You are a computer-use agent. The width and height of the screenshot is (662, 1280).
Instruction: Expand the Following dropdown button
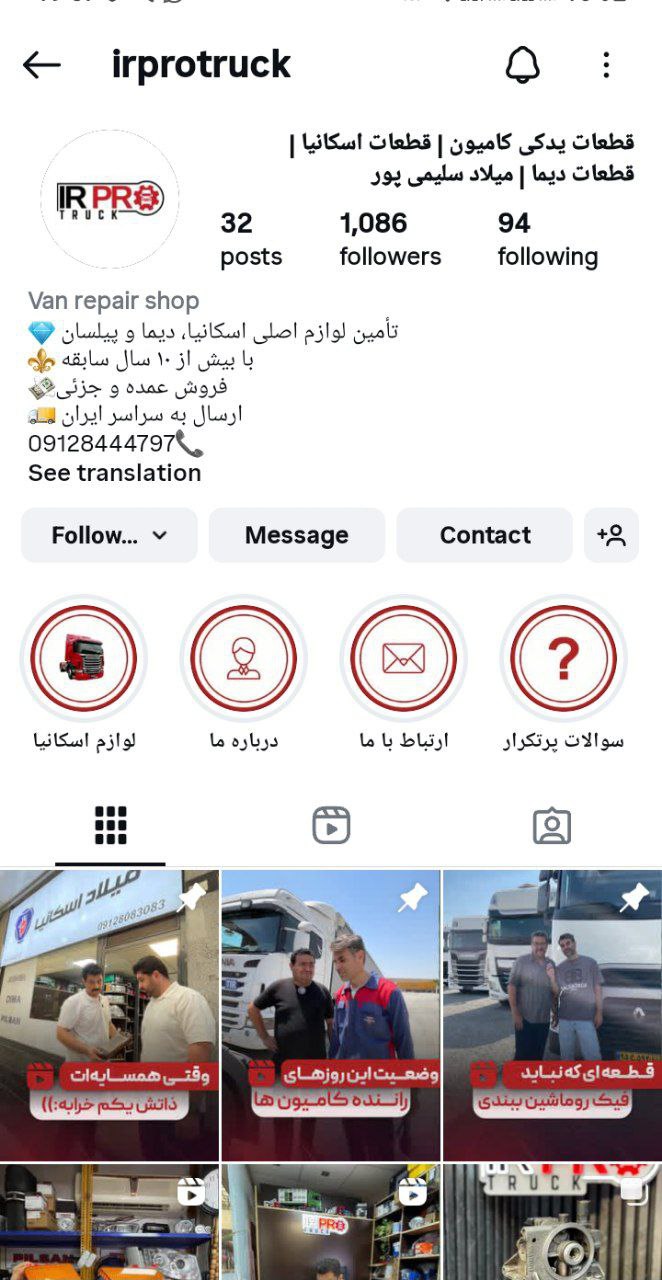(x=109, y=535)
